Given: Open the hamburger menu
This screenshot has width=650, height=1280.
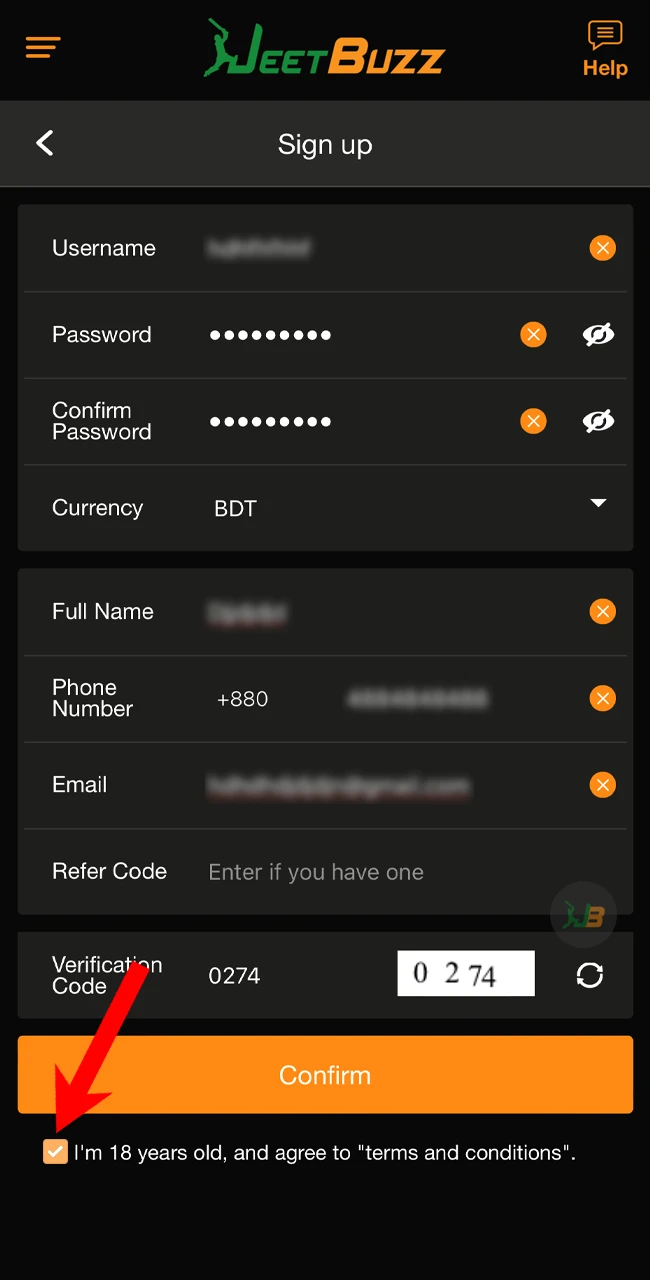Looking at the screenshot, I should 43,47.
